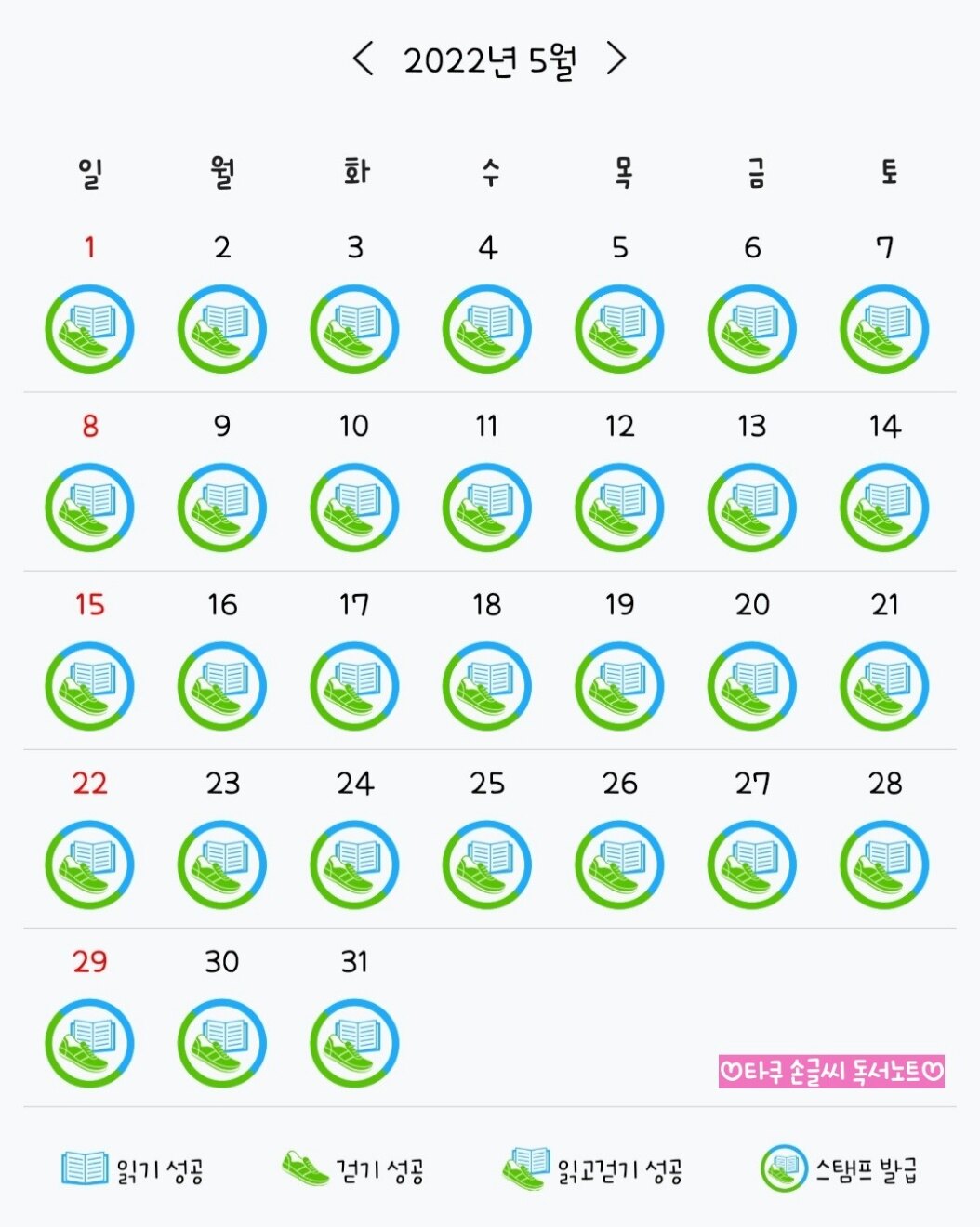This screenshot has height=1227, width=980.
Task: Open the stamp for May 31
Action: (354, 1043)
